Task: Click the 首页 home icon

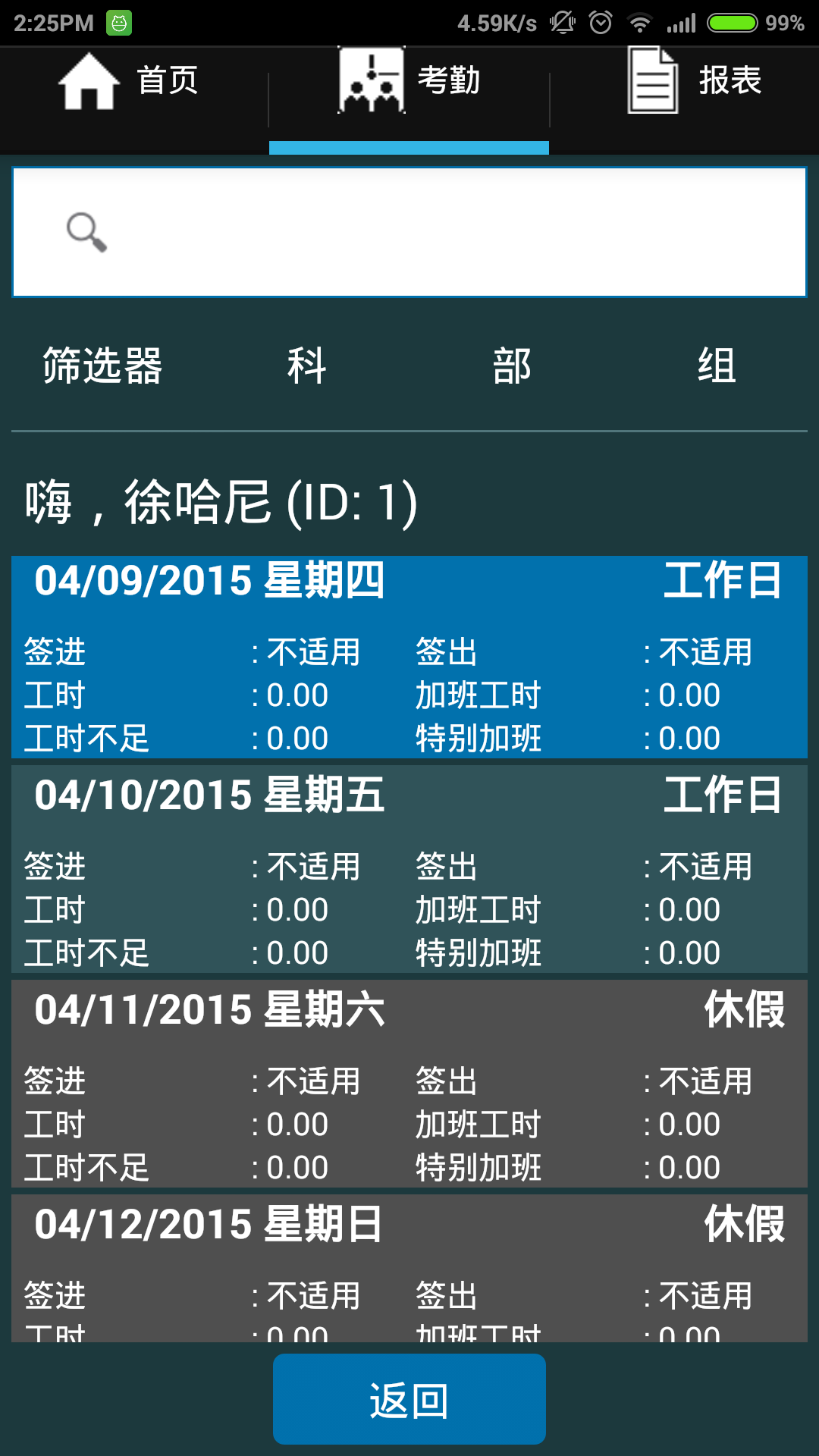Action: [x=89, y=82]
